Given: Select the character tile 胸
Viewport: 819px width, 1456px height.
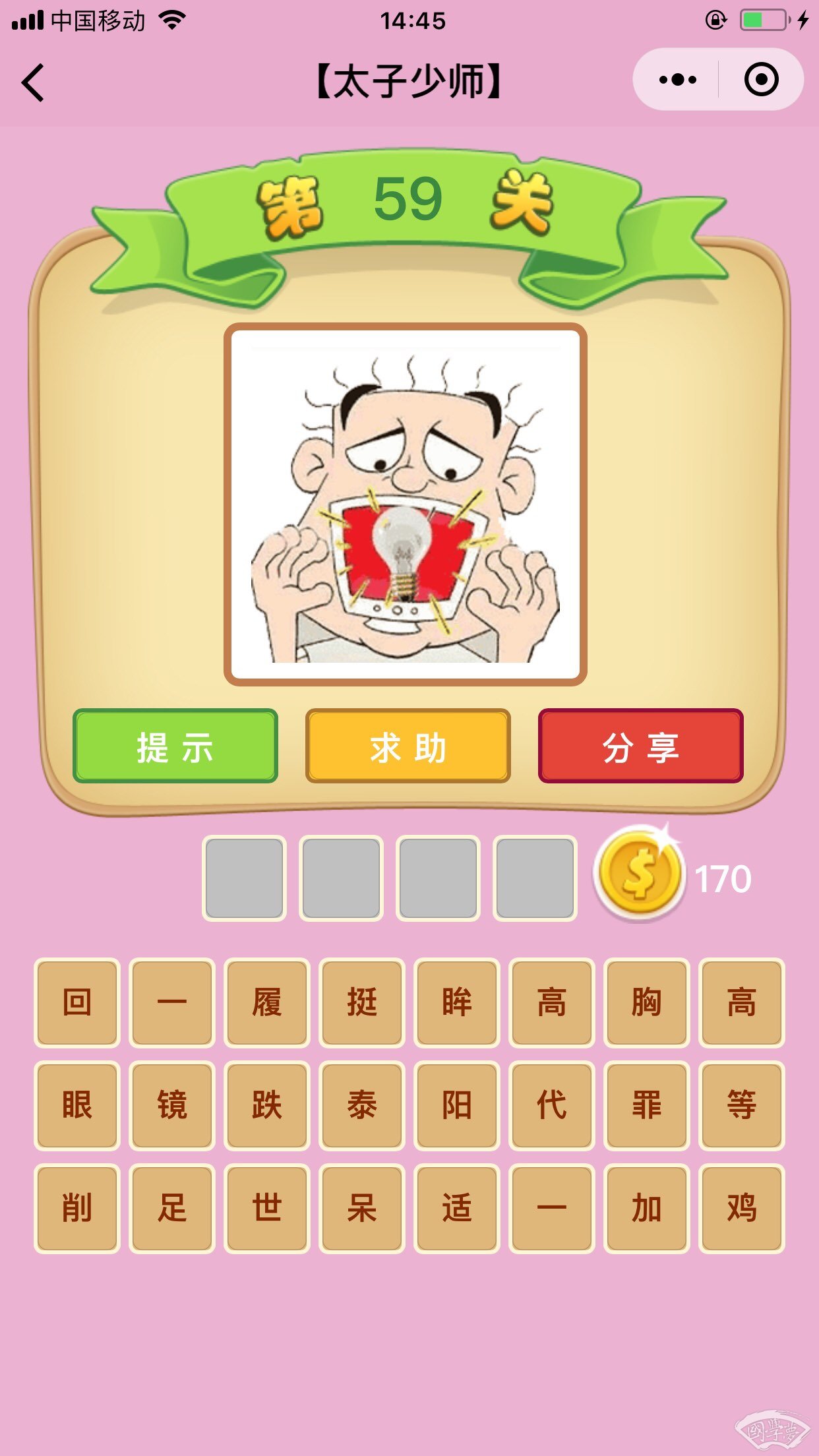Looking at the screenshot, I should [646, 1002].
